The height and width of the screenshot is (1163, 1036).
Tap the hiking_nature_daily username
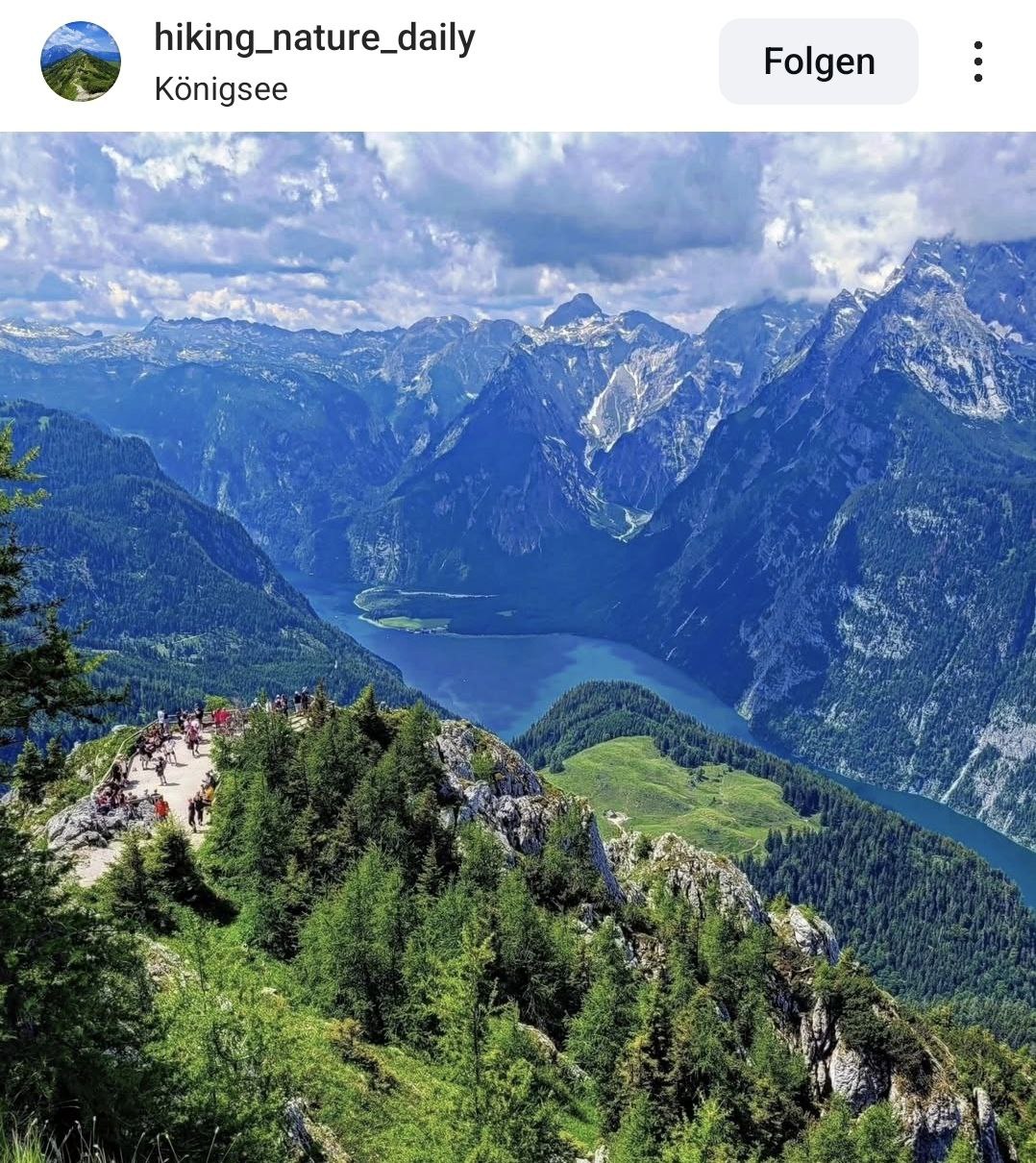(x=314, y=38)
